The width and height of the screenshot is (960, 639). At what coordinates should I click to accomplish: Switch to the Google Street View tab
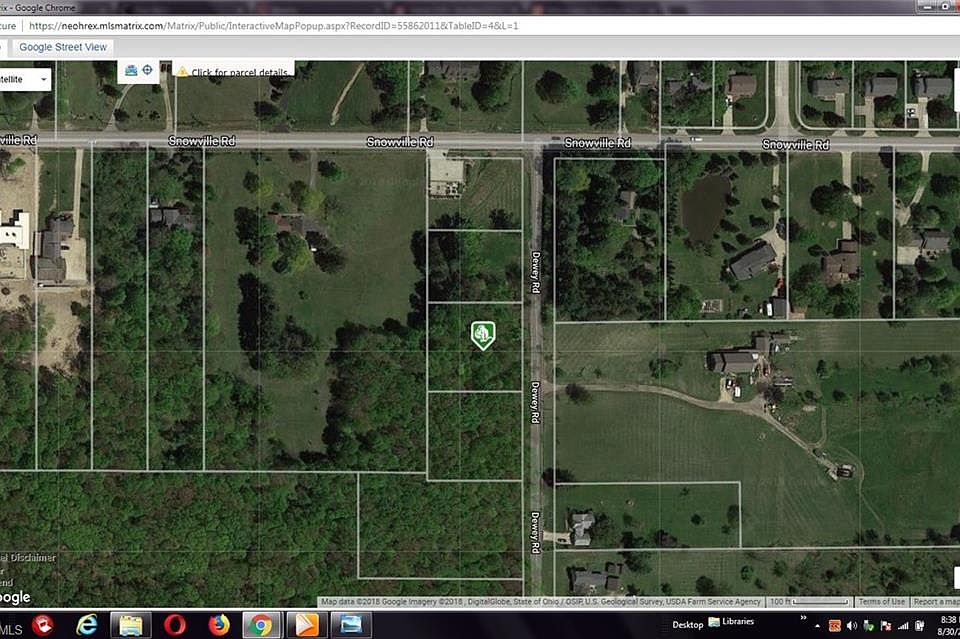coord(63,47)
